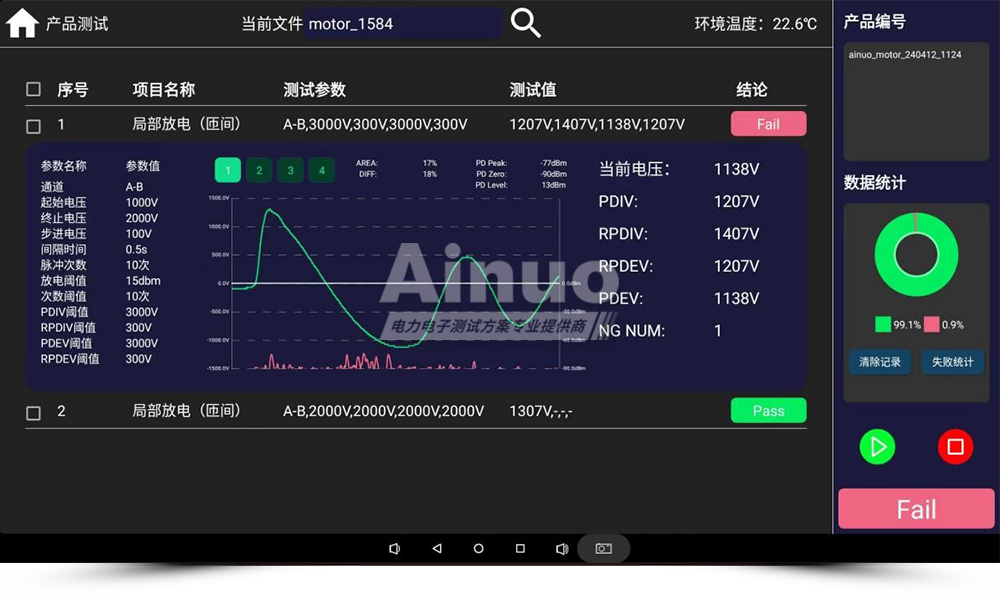Start the test with green play button
This screenshot has width=1000, height=607.
878,447
